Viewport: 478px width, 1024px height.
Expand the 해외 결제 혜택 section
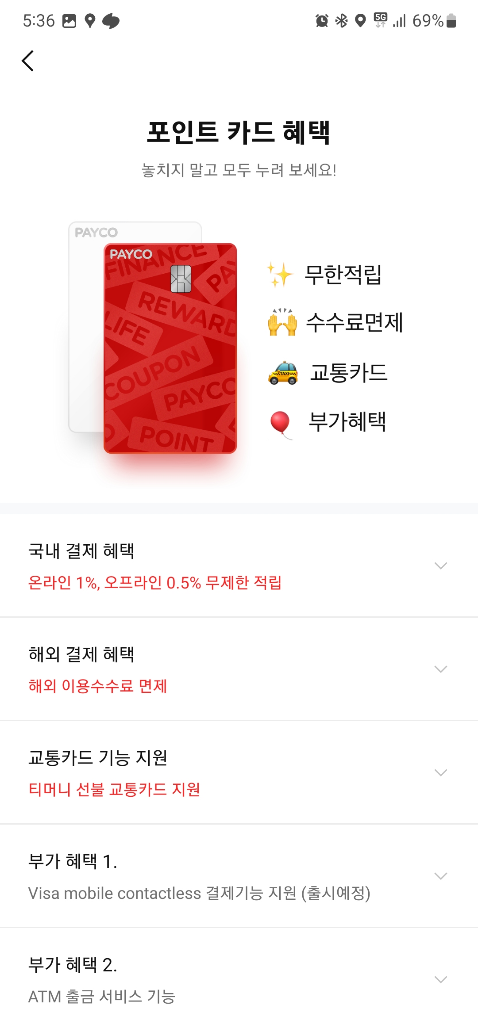pos(239,669)
